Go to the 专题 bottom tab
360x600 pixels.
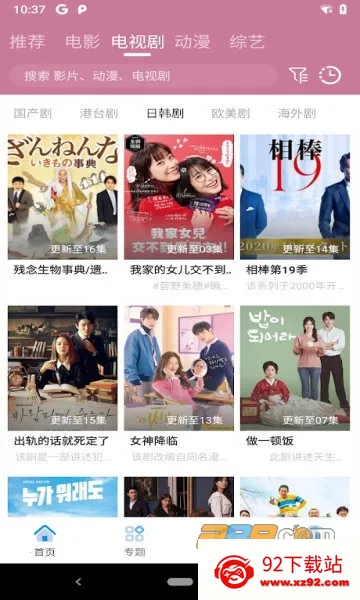pyautogui.click(x=135, y=540)
